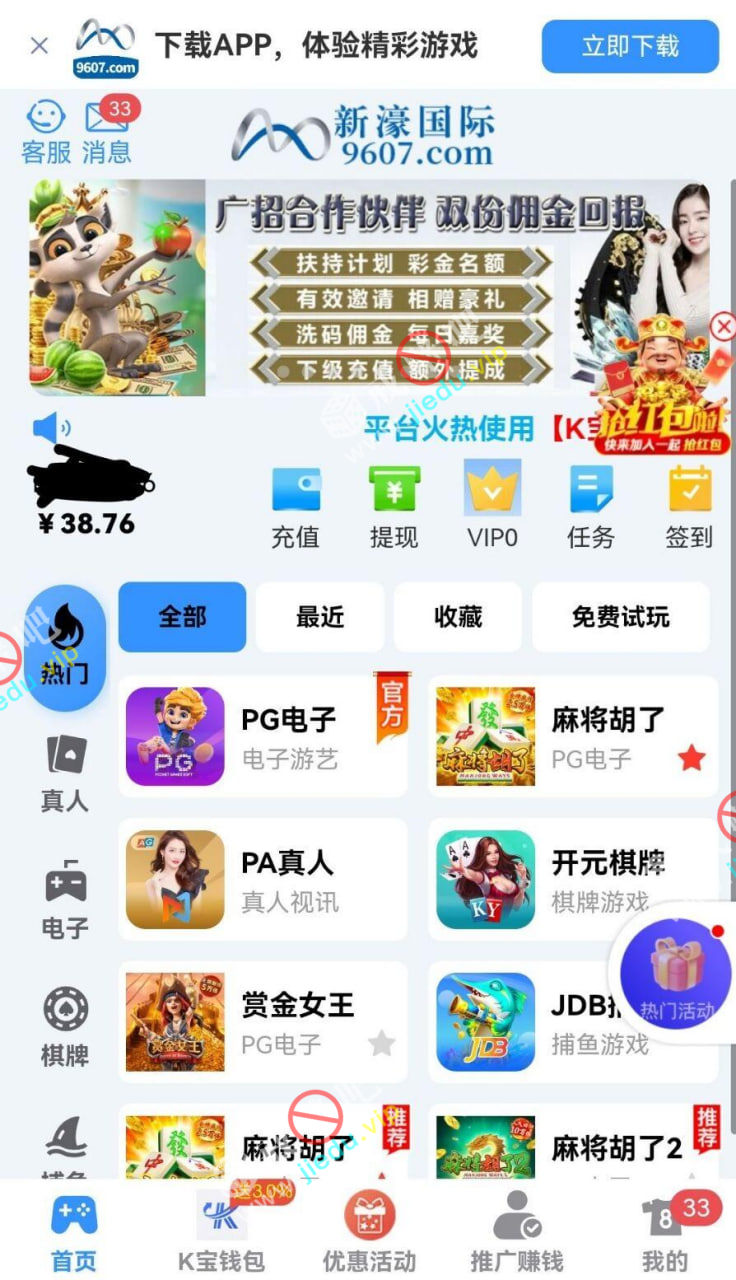Go to the 优惠活动 promotions tab
The height and width of the screenshot is (1280, 736).
point(369,1230)
